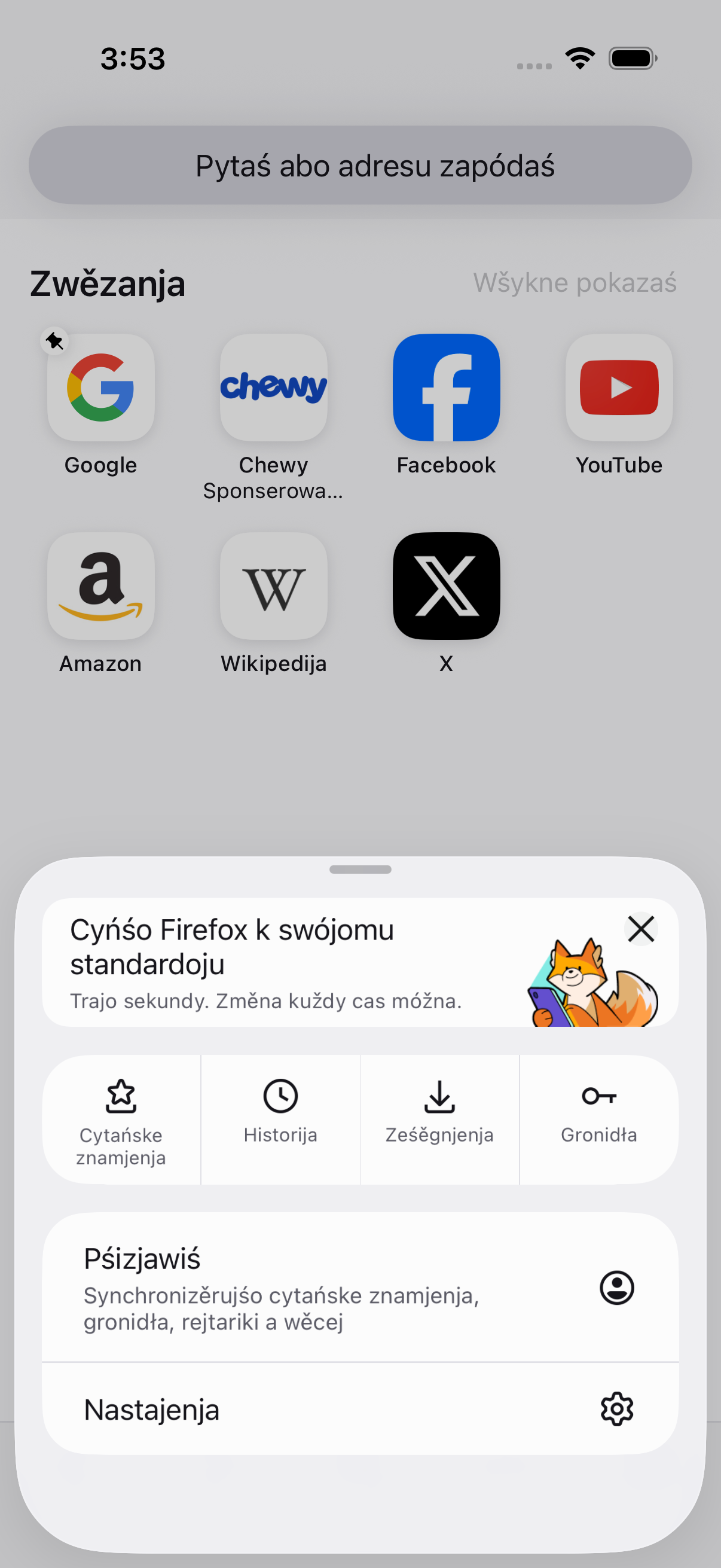721x1568 pixels.
Task: Open the default browser card starting 'Cyńśo Firefox'
Action: (x=360, y=962)
